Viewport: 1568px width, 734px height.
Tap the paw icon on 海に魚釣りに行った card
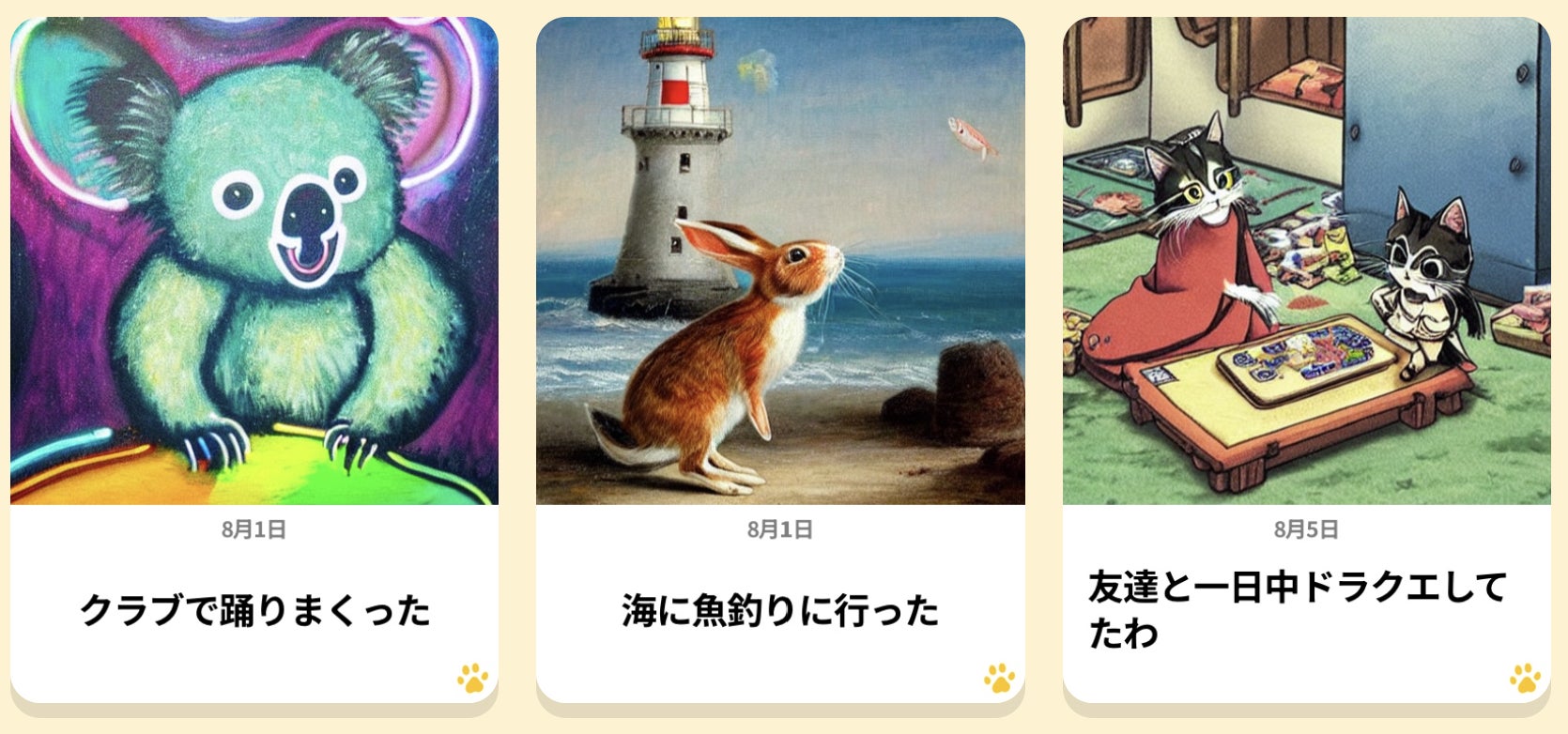click(999, 678)
